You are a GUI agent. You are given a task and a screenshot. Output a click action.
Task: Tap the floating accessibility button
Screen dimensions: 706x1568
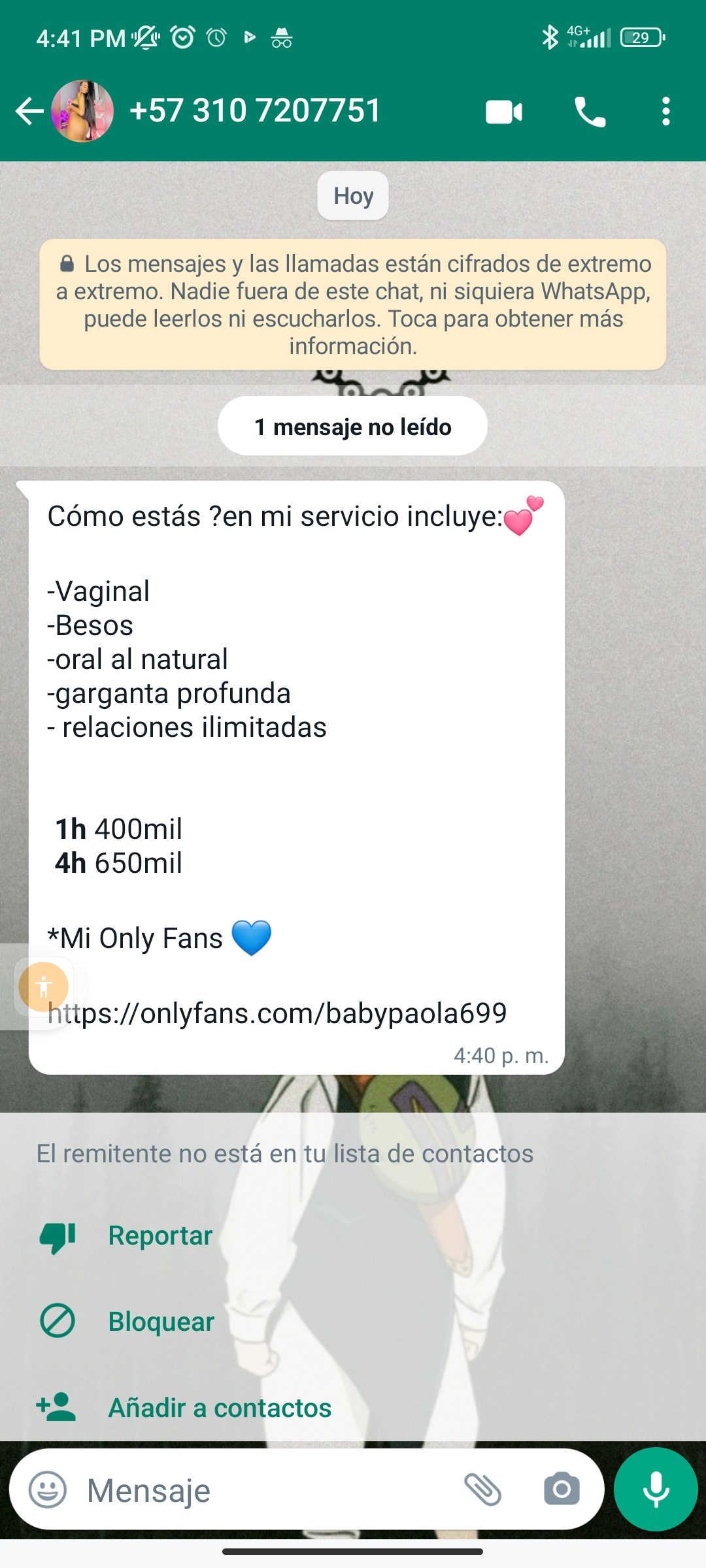[44, 987]
